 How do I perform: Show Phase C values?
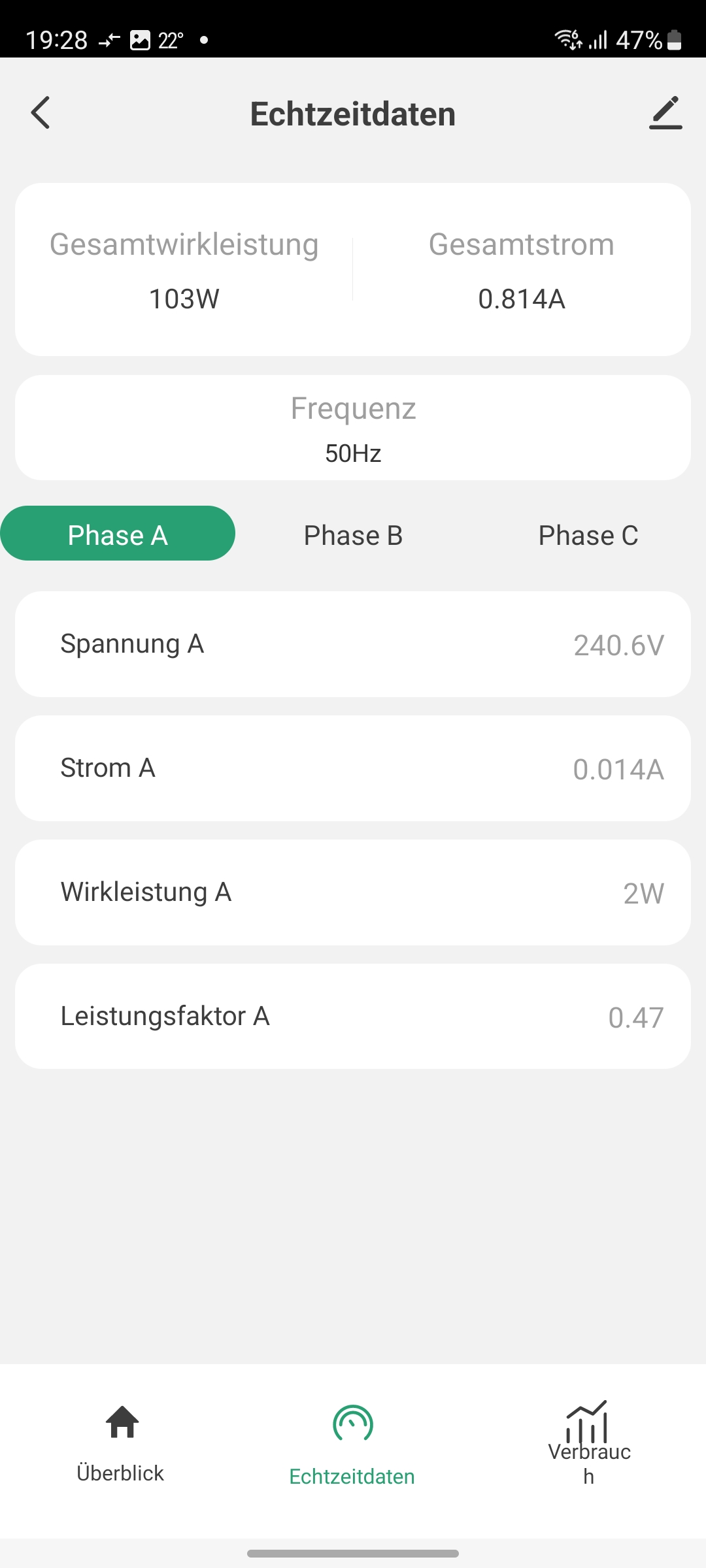click(588, 535)
